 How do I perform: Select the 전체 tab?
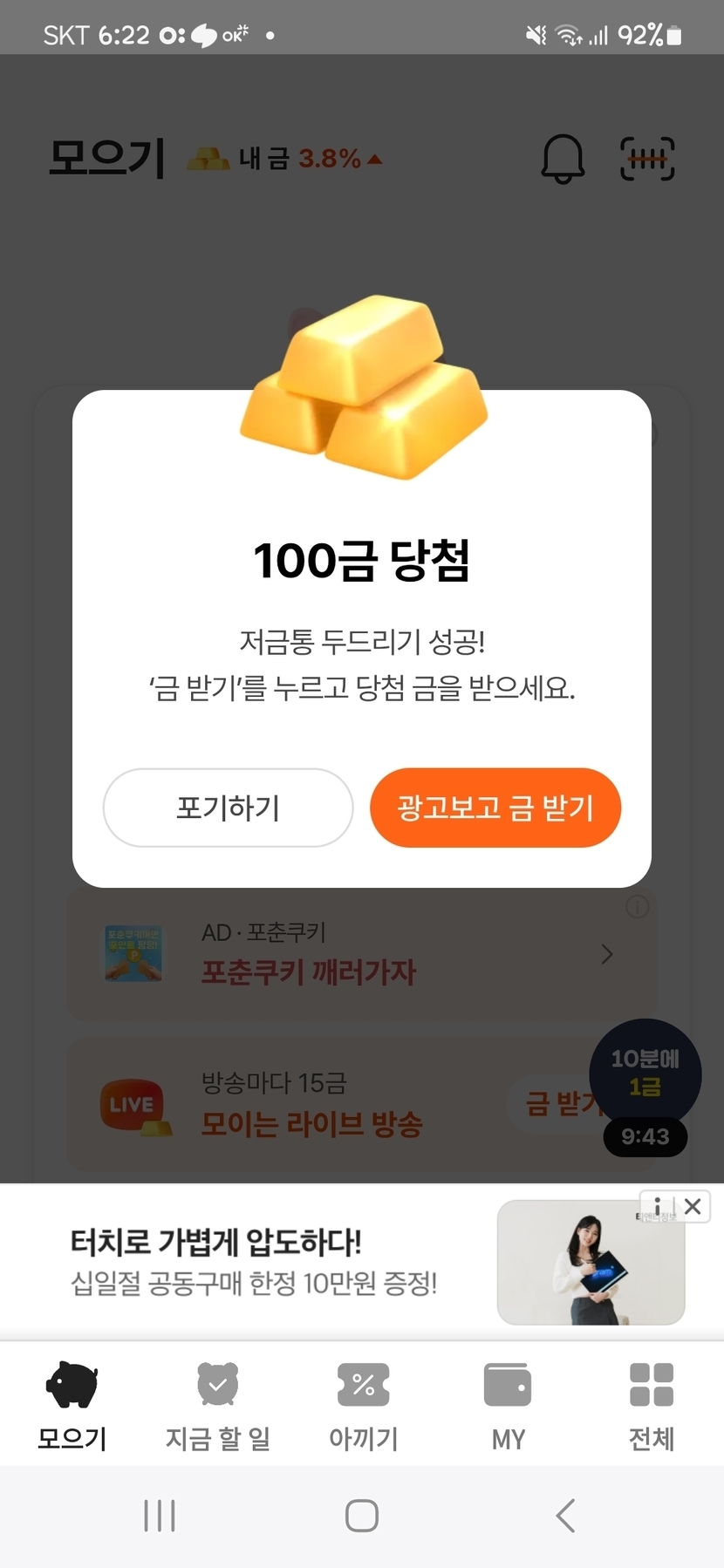click(x=652, y=1406)
